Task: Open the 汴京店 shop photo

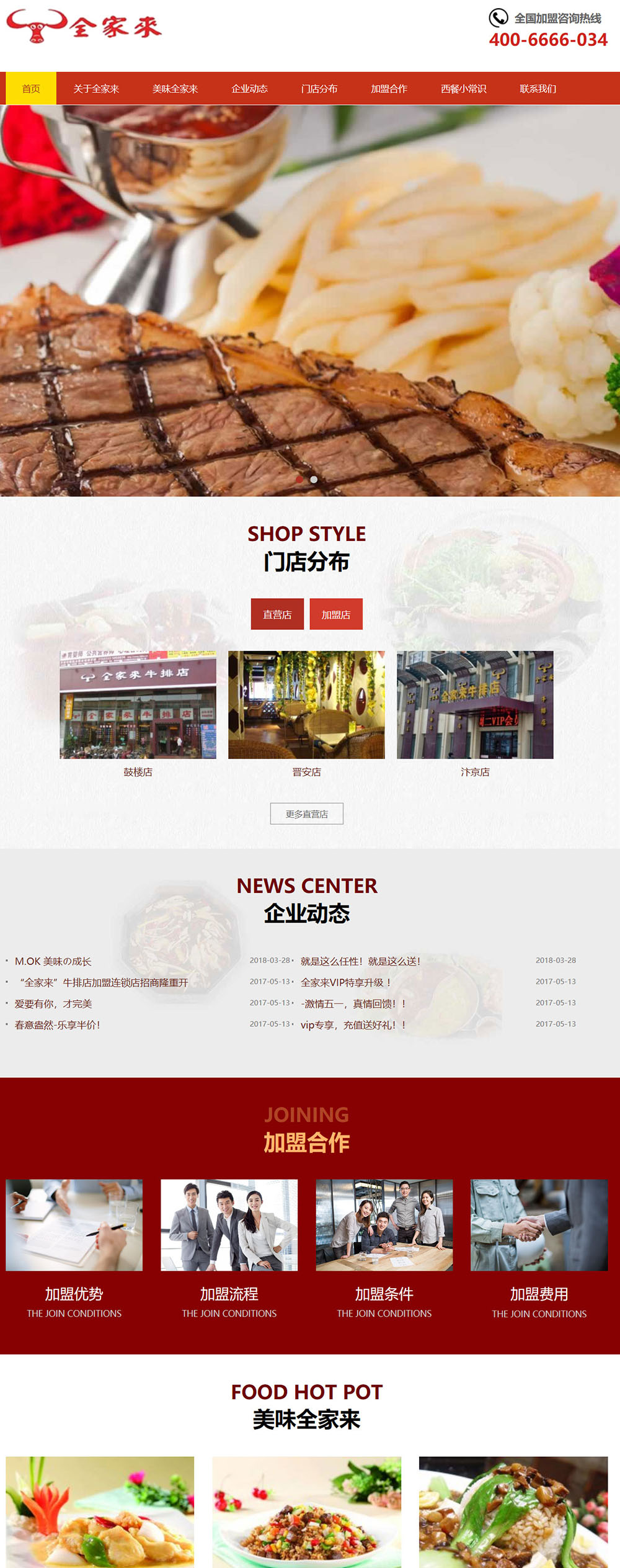Action: point(475,705)
